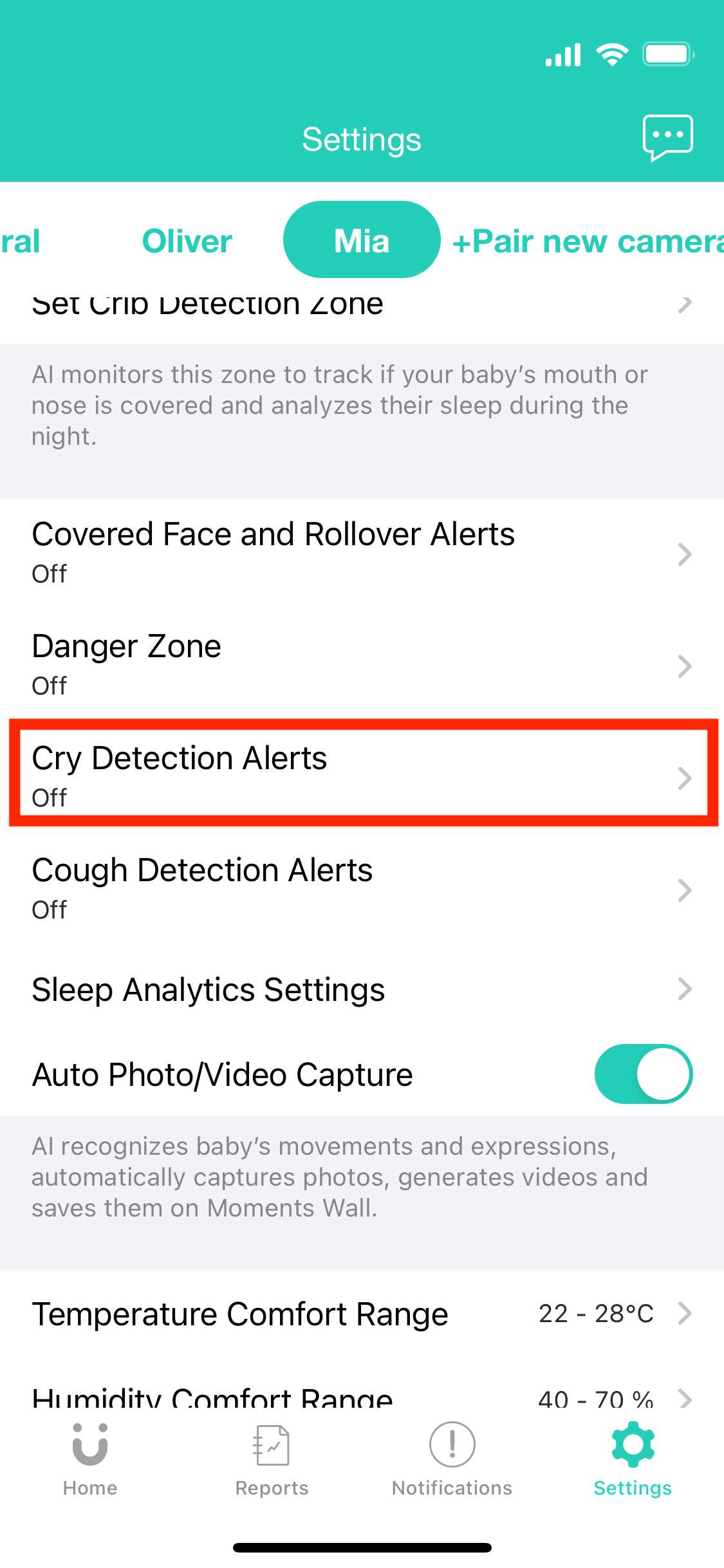The width and height of the screenshot is (724, 1568).
Task: Open Covered Face and Rollover Alerts
Action: [360, 553]
